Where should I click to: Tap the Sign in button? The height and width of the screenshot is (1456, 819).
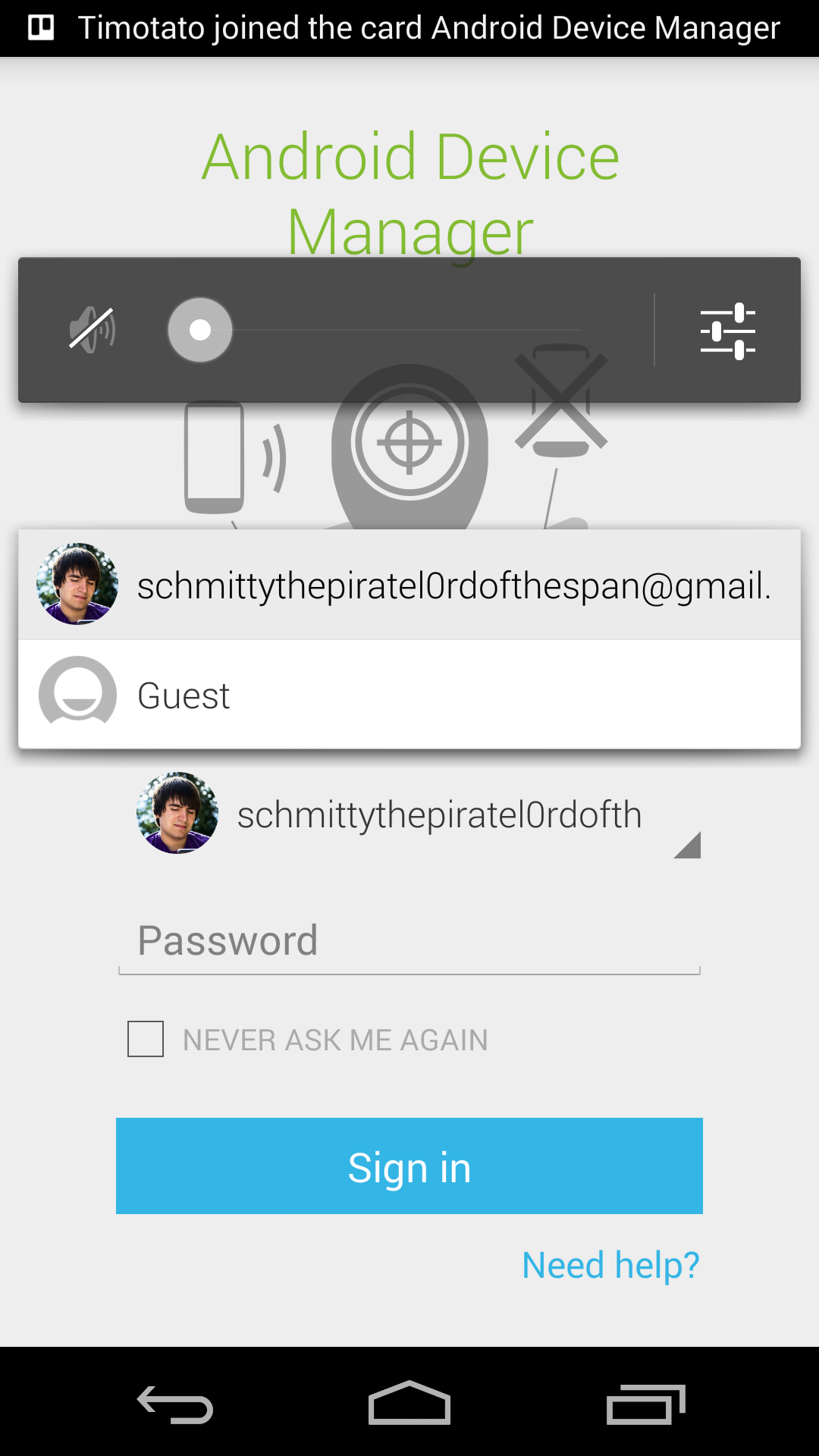[409, 1166]
